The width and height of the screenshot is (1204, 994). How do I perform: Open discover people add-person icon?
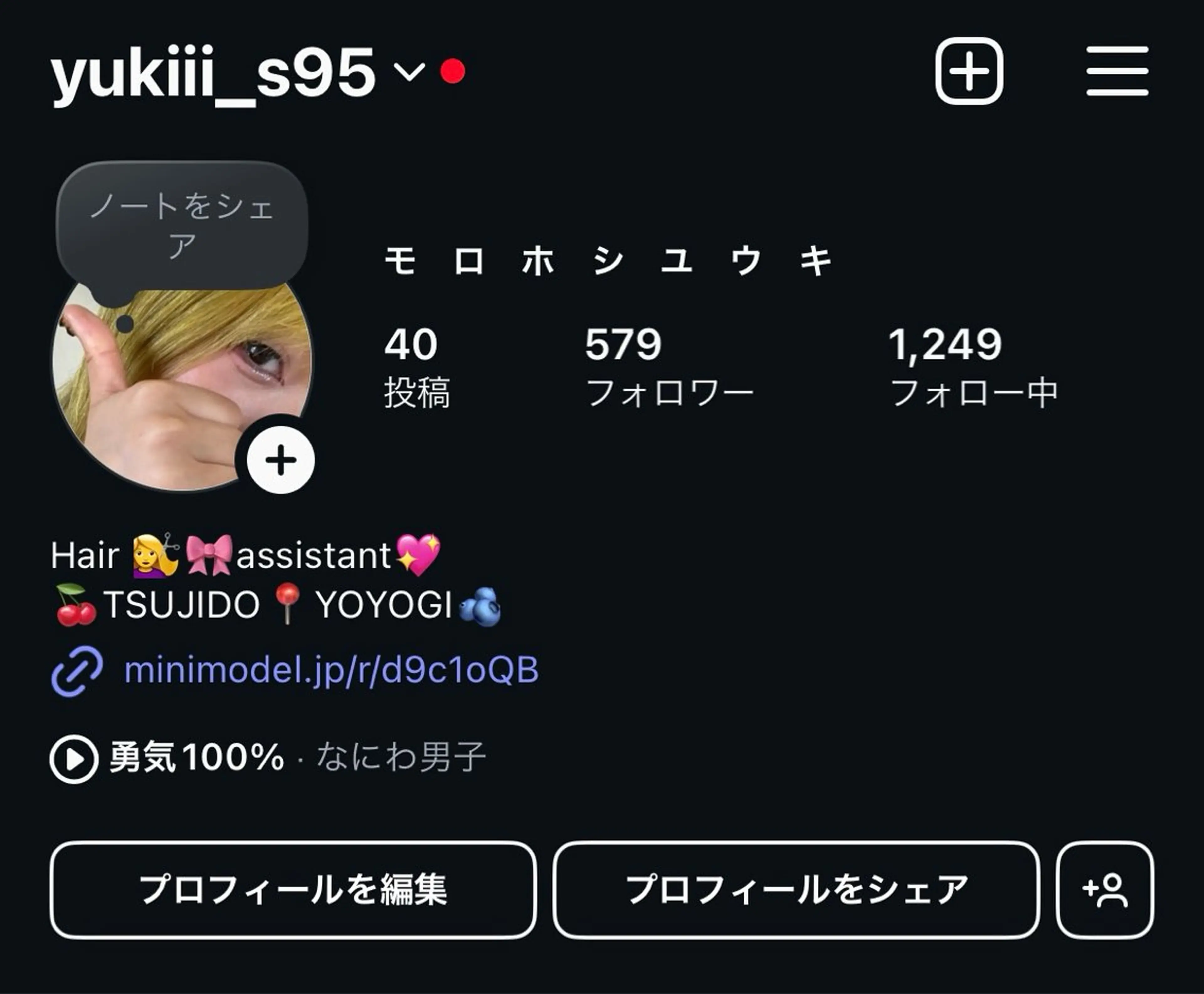1104,890
